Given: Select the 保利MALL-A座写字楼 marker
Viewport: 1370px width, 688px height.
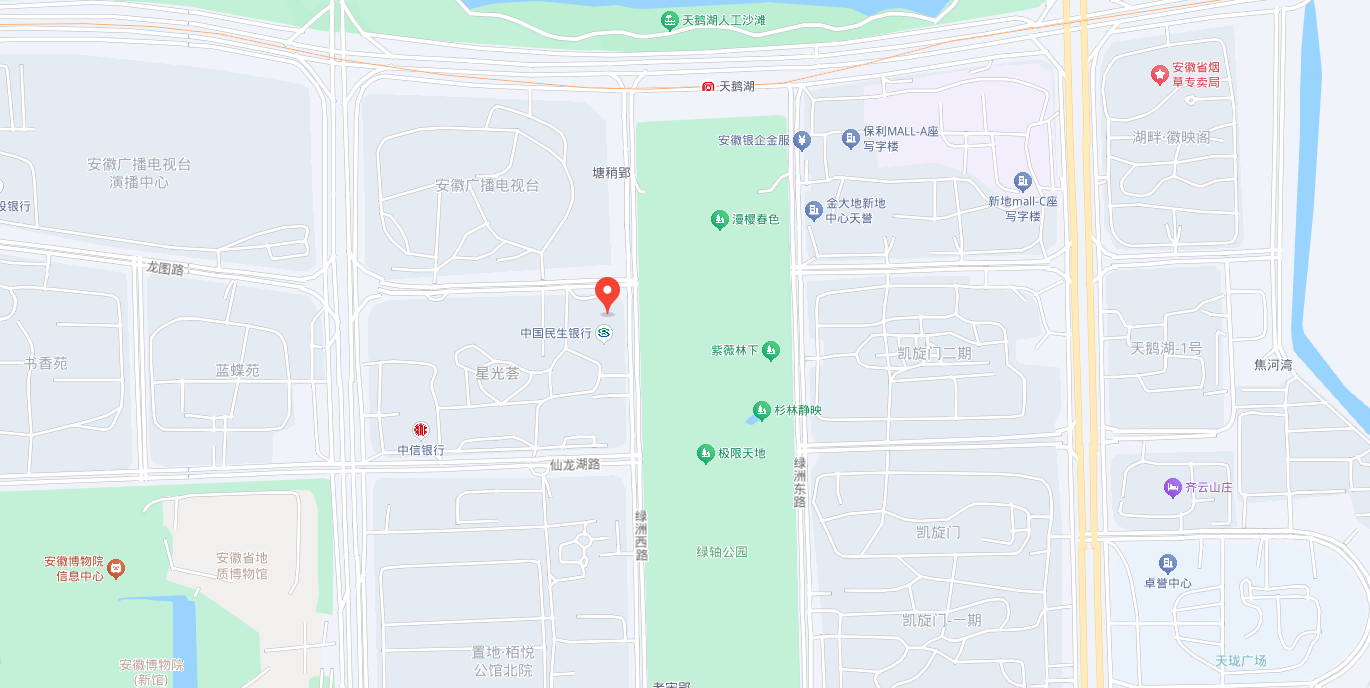Looking at the screenshot, I should (850, 138).
